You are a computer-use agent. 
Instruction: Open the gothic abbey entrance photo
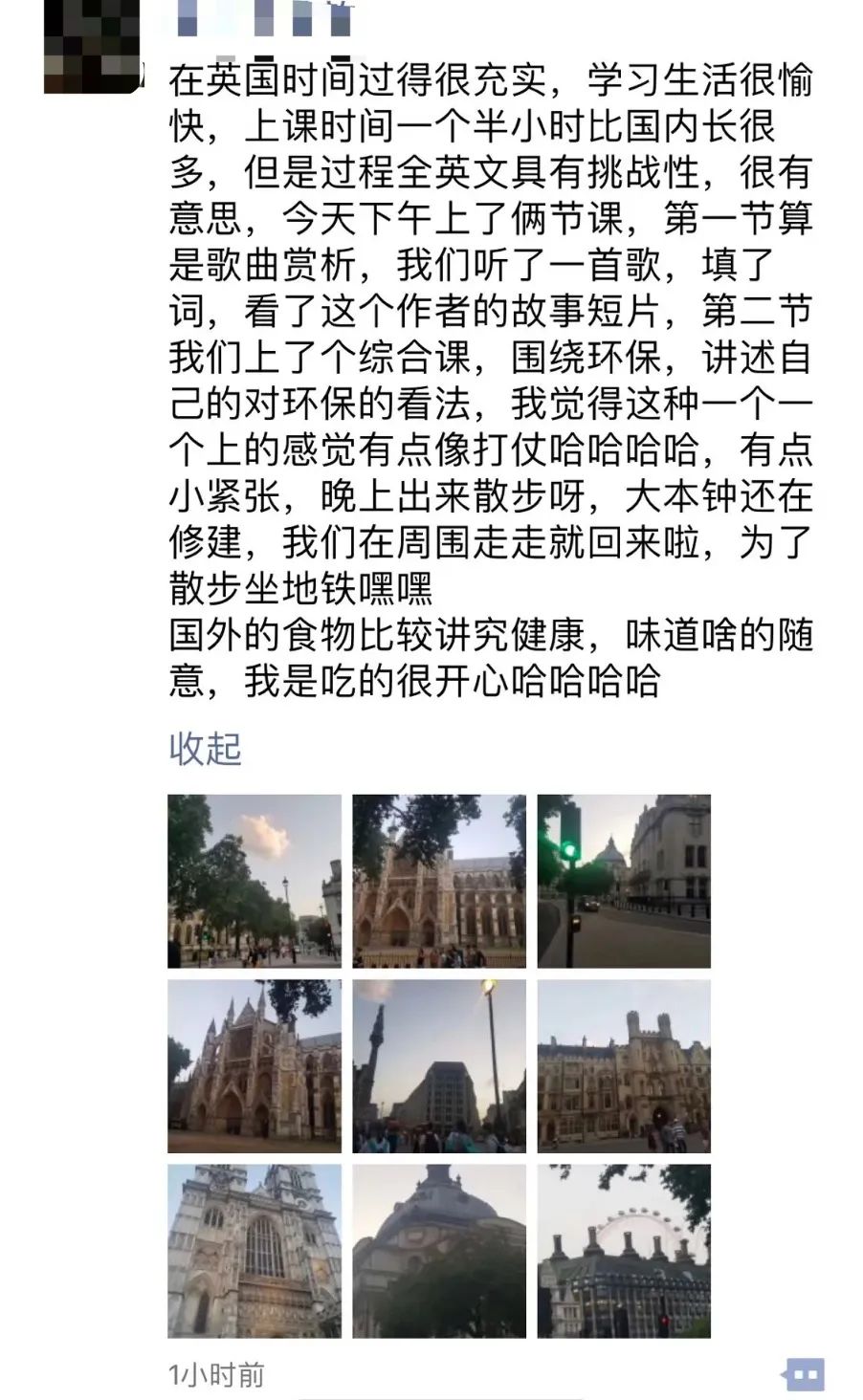point(254,1065)
